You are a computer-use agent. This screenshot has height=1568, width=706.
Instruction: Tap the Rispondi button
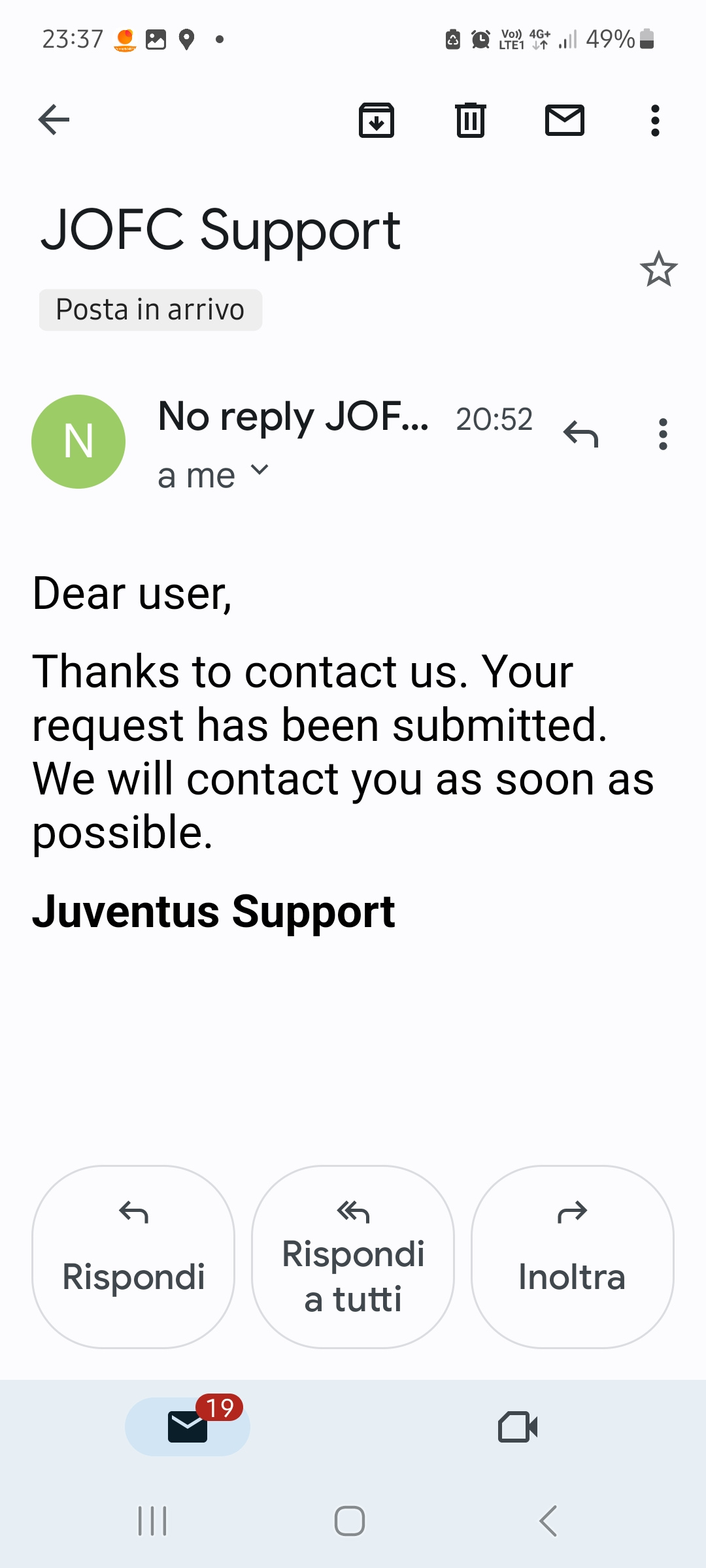(x=133, y=1256)
